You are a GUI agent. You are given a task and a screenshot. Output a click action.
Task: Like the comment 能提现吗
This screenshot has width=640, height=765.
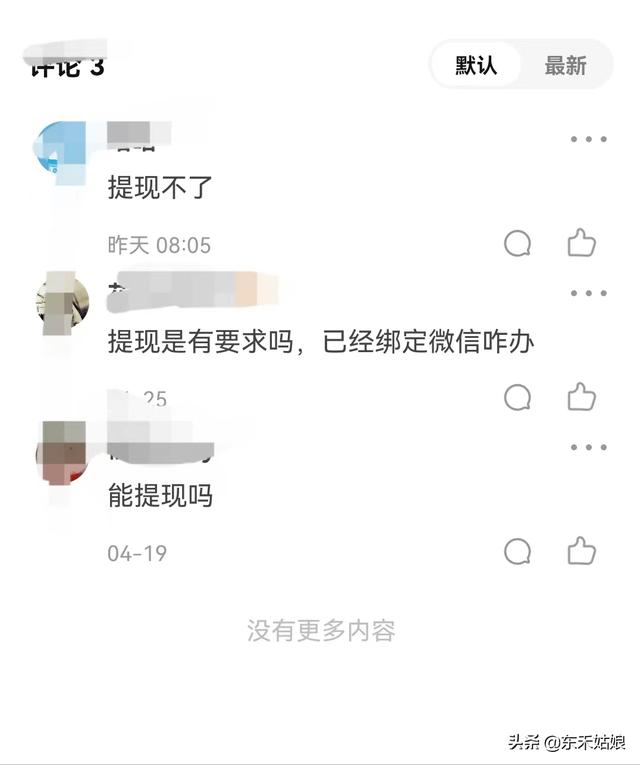582,551
